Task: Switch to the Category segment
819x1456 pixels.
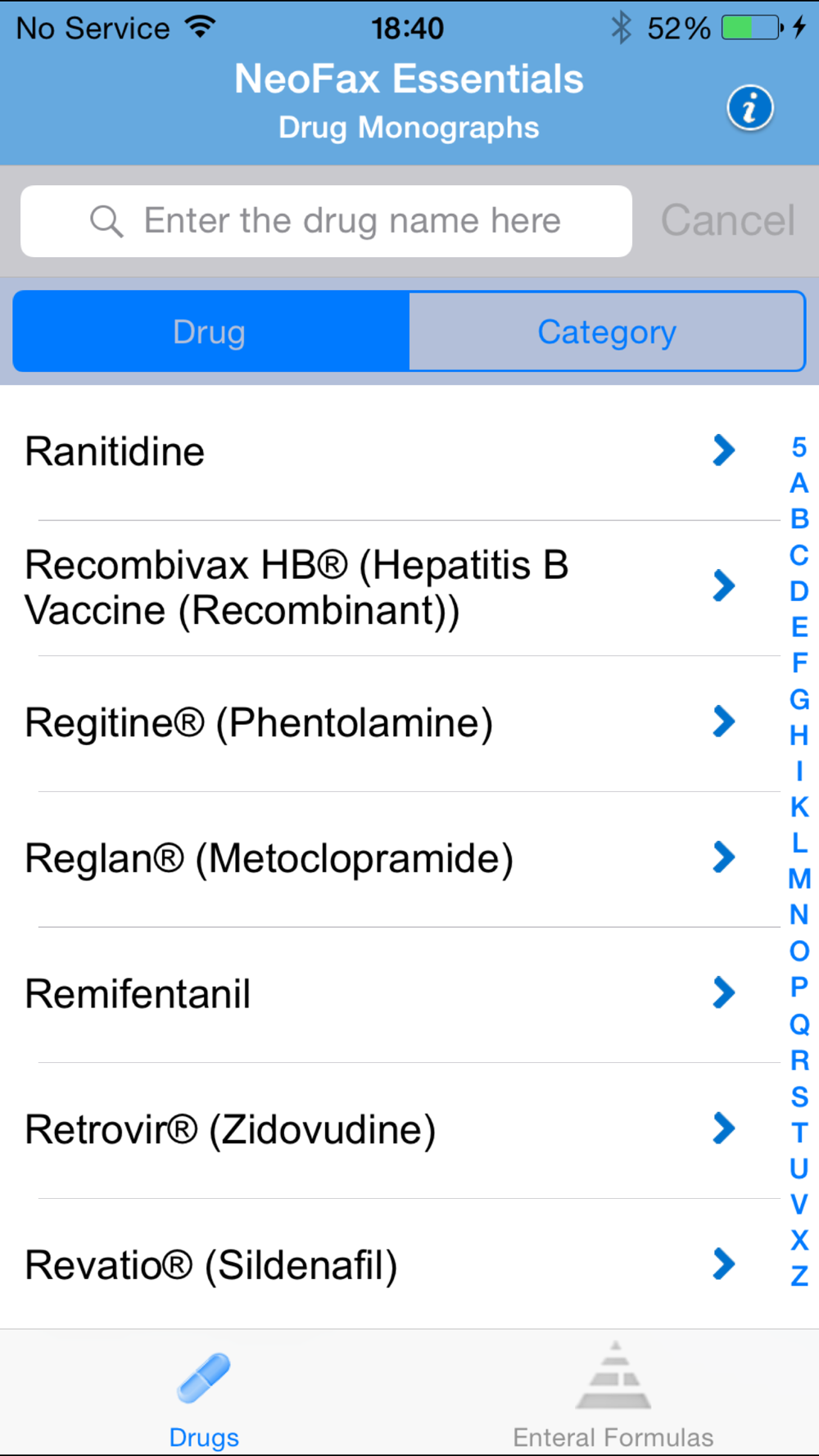Action: [607, 332]
